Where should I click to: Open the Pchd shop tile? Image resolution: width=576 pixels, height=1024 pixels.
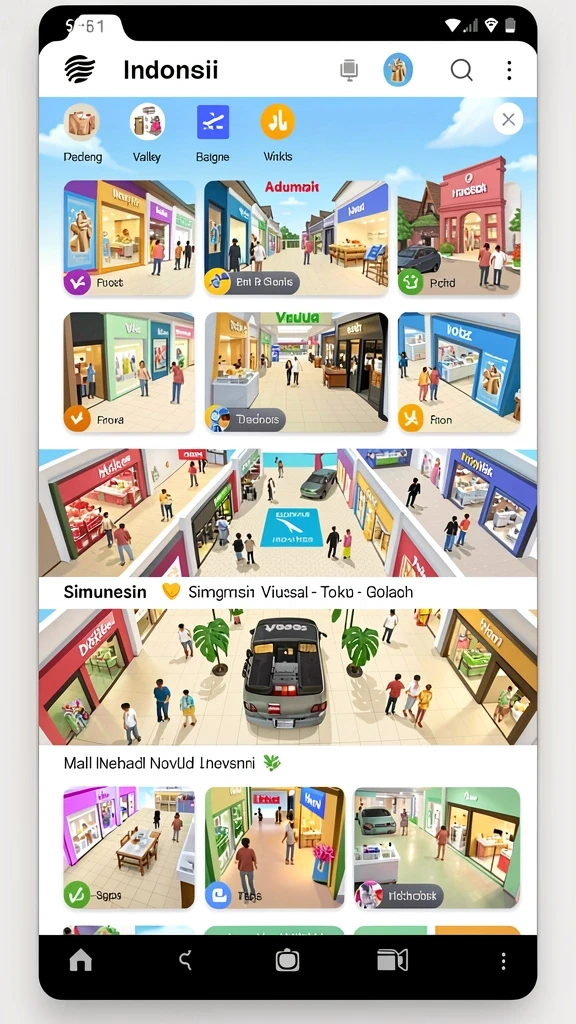(x=459, y=238)
